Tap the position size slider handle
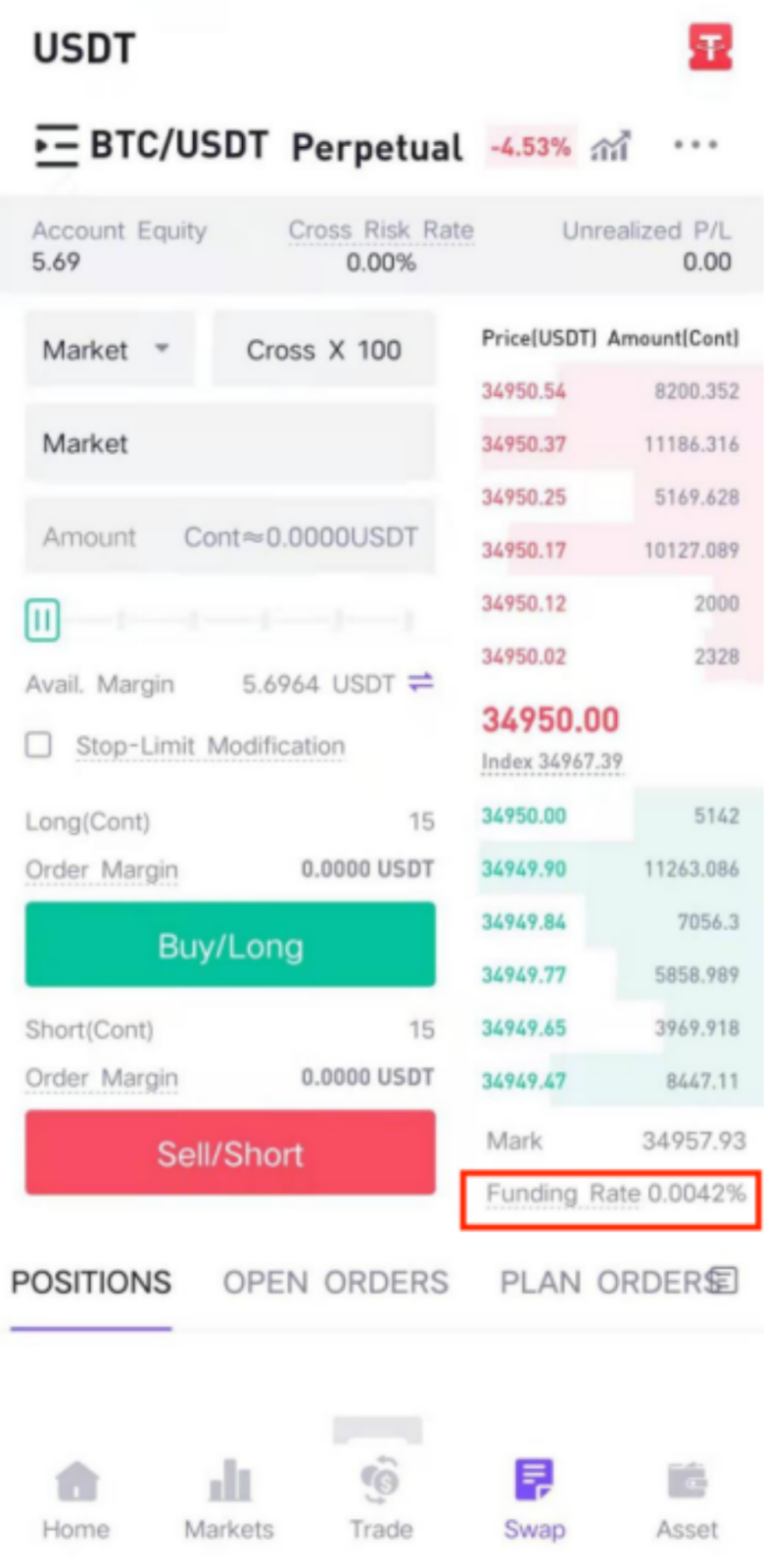This screenshot has height=1568, width=764. pyautogui.click(x=42, y=619)
